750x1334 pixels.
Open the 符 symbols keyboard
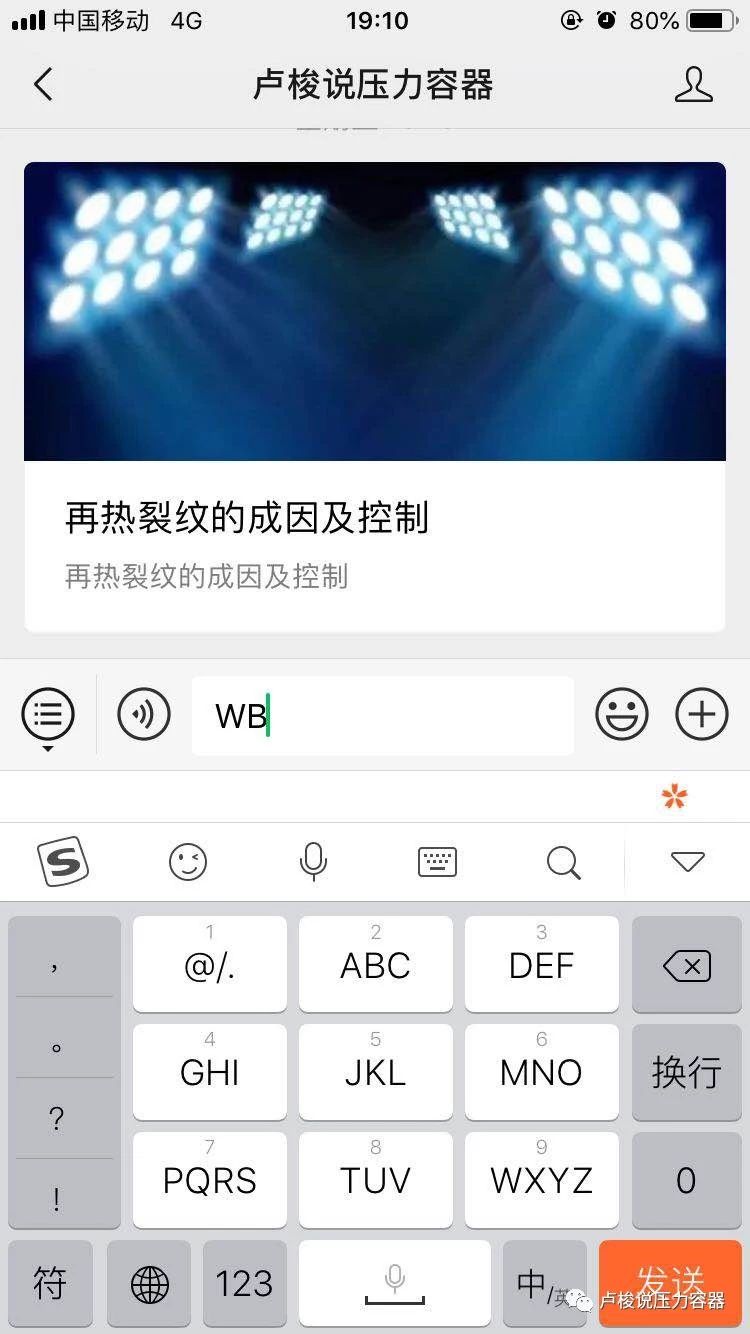pyautogui.click(x=50, y=1283)
